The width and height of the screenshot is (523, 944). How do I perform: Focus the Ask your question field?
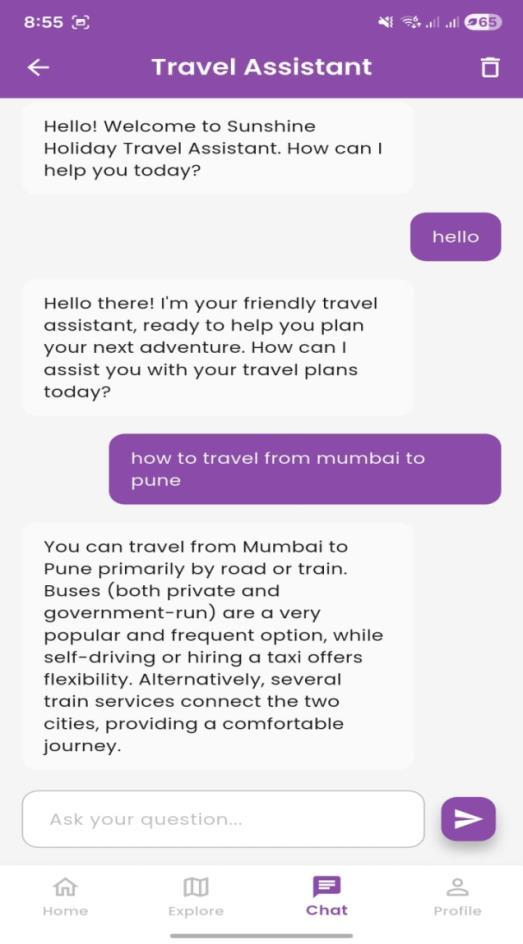click(x=223, y=819)
